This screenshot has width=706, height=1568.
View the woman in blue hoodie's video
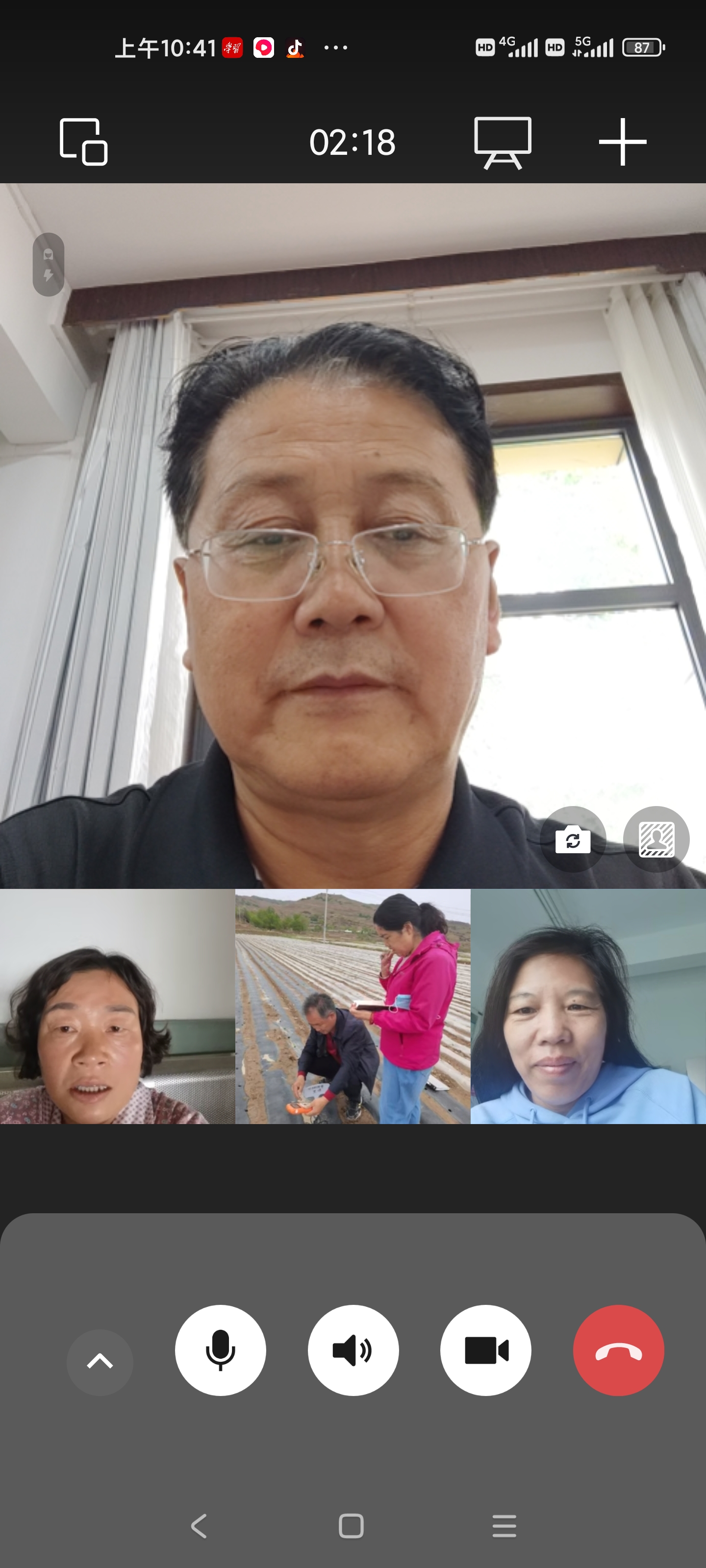click(x=588, y=1006)
